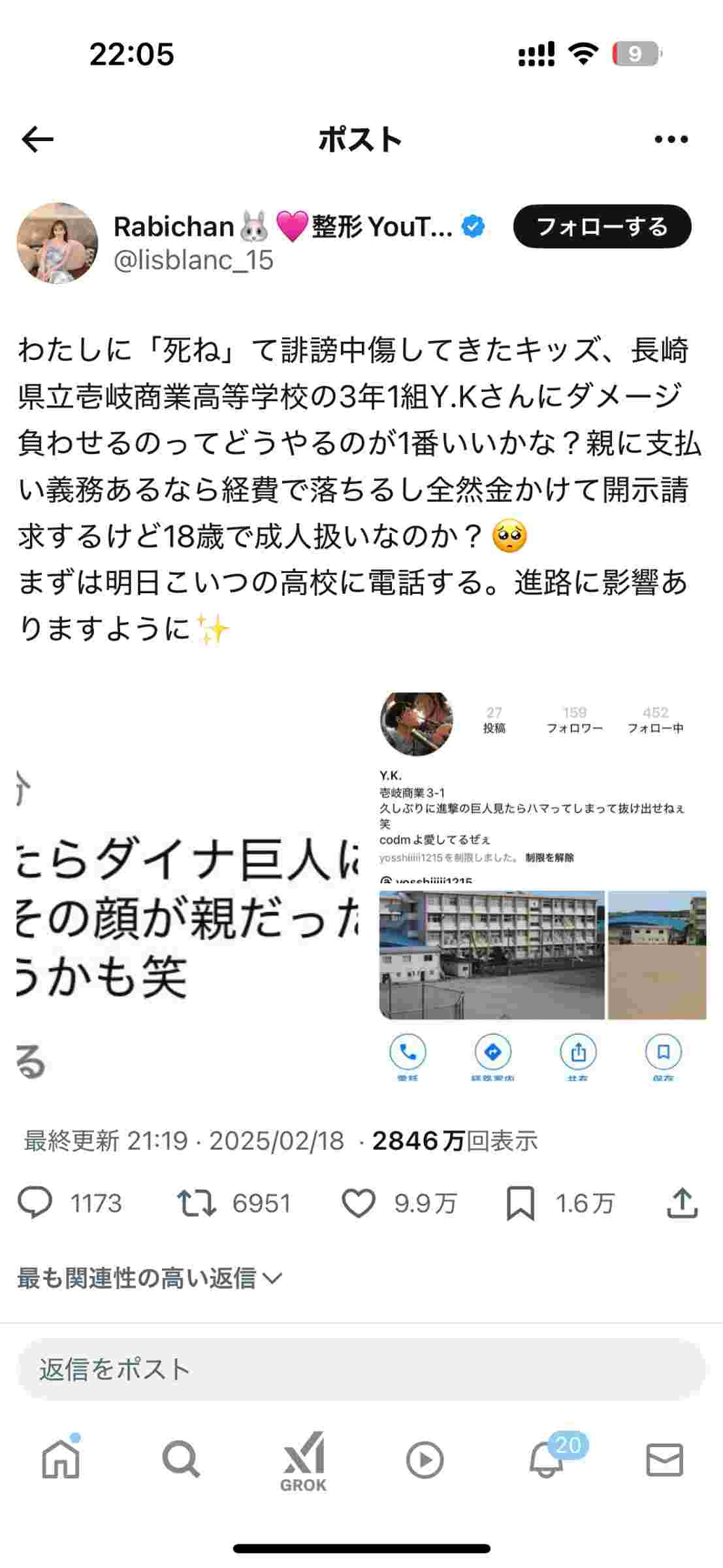Screen dimensions: 723x1568
Task: Switch to the video play tab
Action: (425, 1460)
